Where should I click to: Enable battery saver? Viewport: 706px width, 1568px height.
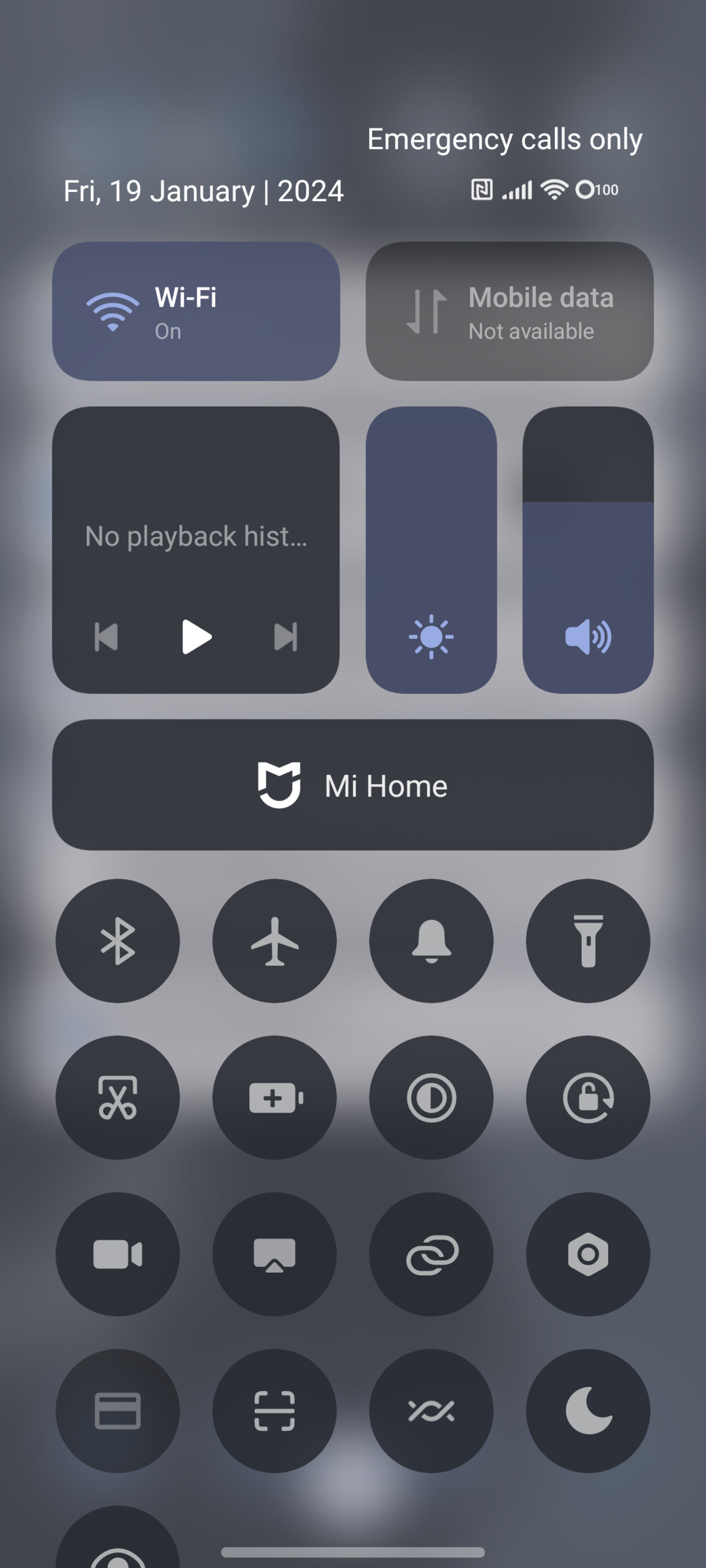[x=275, y=1098]
